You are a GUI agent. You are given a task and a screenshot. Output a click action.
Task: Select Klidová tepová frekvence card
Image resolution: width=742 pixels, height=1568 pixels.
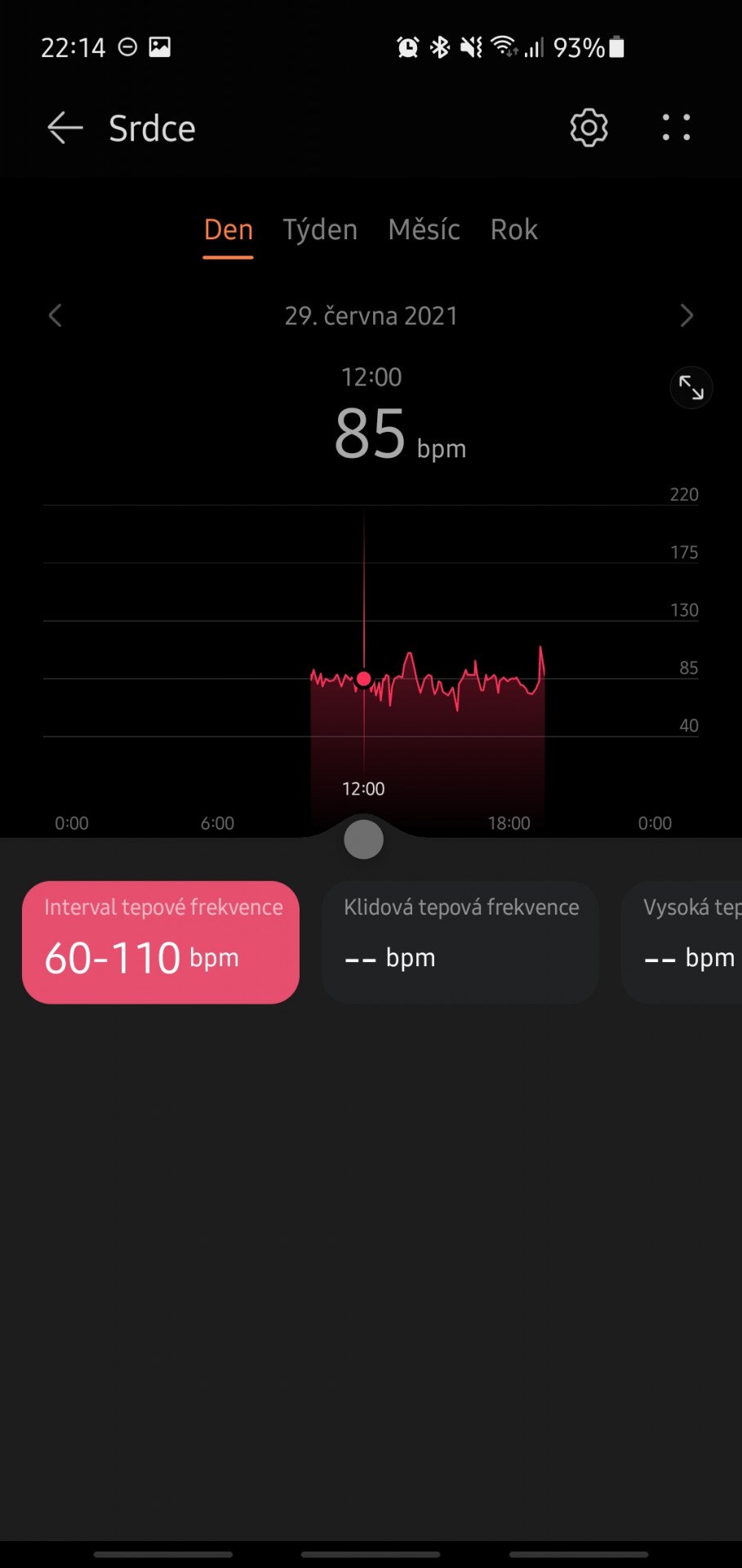pos(460,942)
